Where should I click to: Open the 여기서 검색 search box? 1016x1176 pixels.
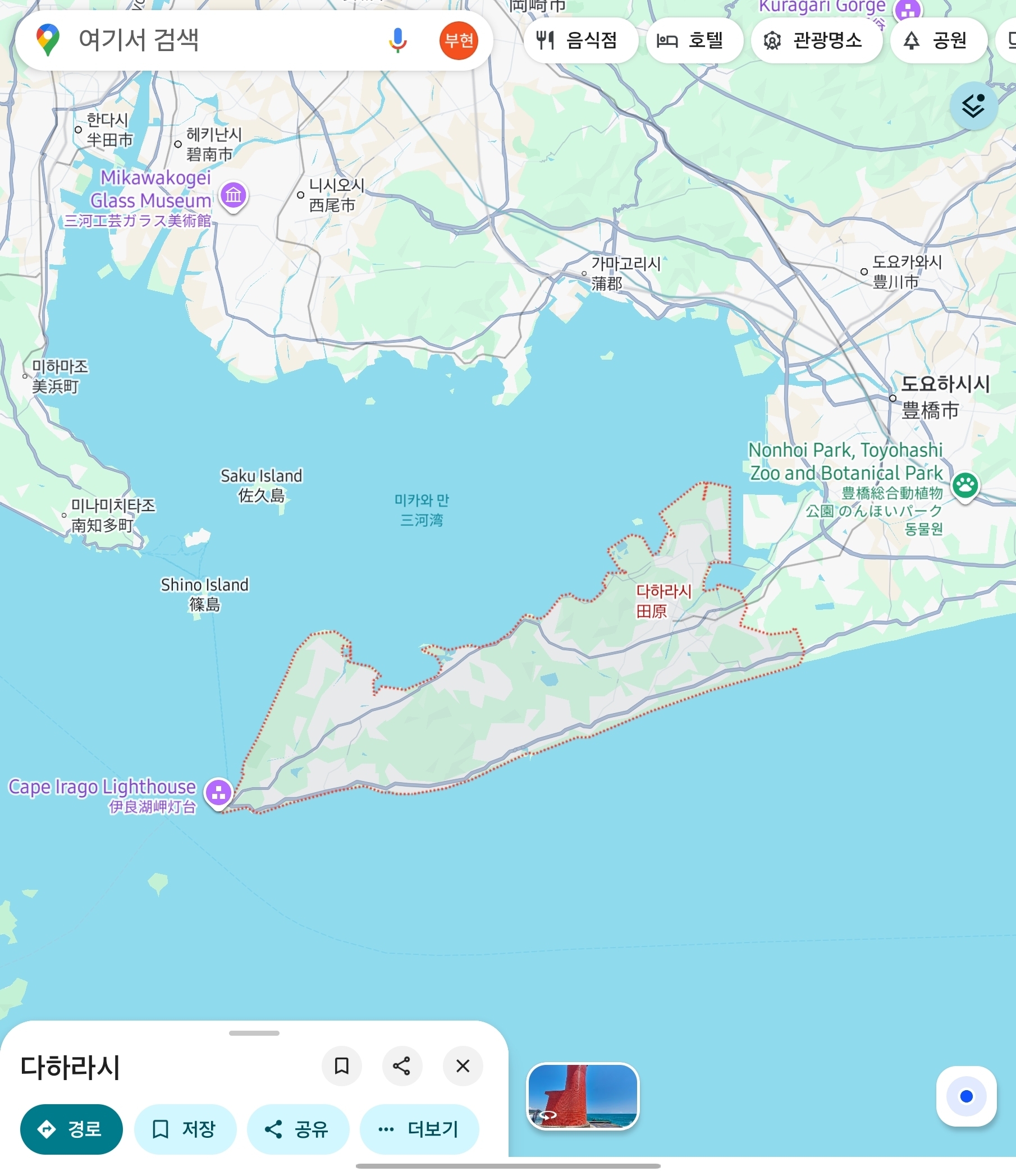coord(216,40)
